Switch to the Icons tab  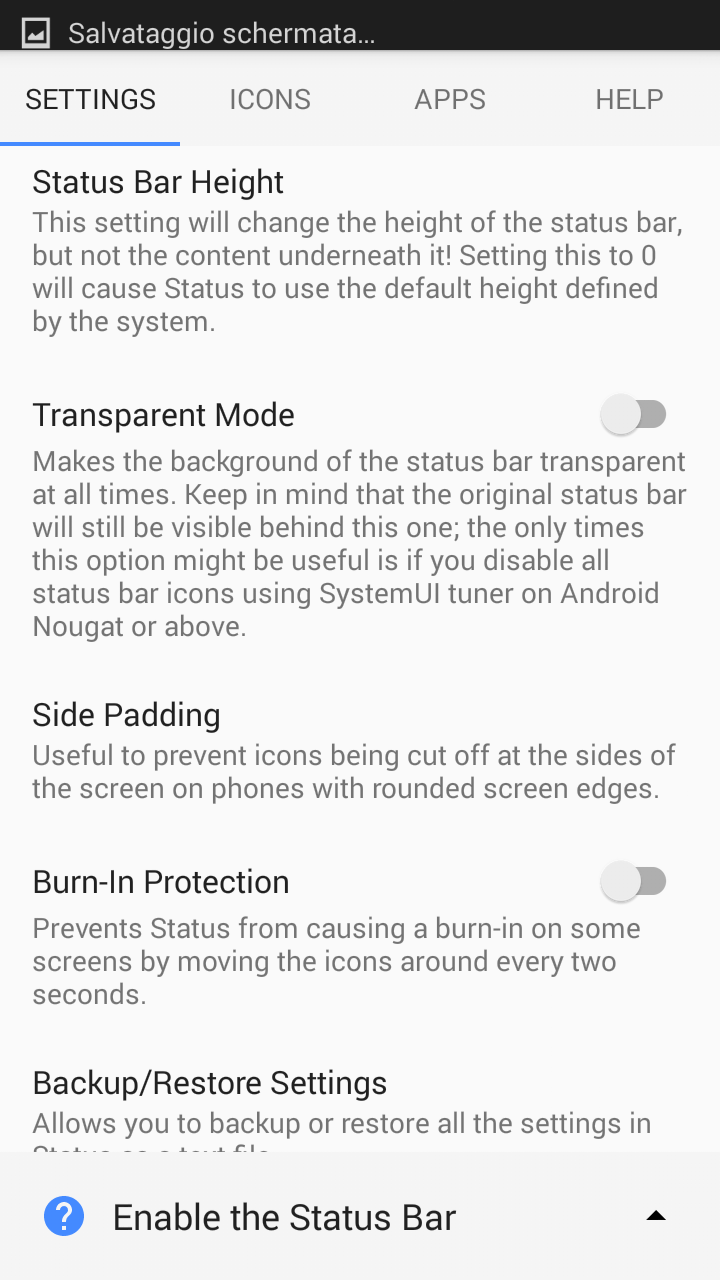pyautogui.click(x=270, y=99)
